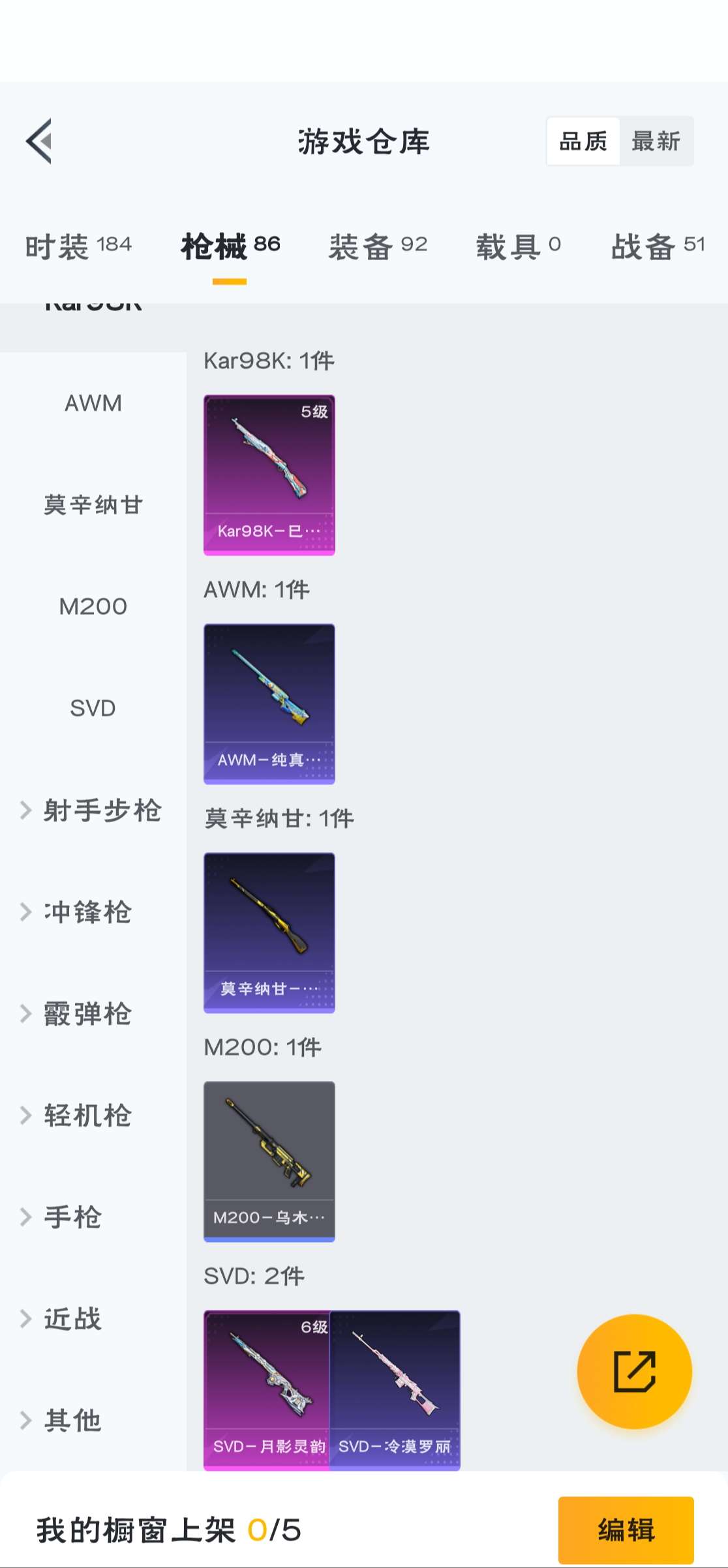728x1568 pixels.
Task: Expand the 霰弹枪 category
Action: point(93,1014)
